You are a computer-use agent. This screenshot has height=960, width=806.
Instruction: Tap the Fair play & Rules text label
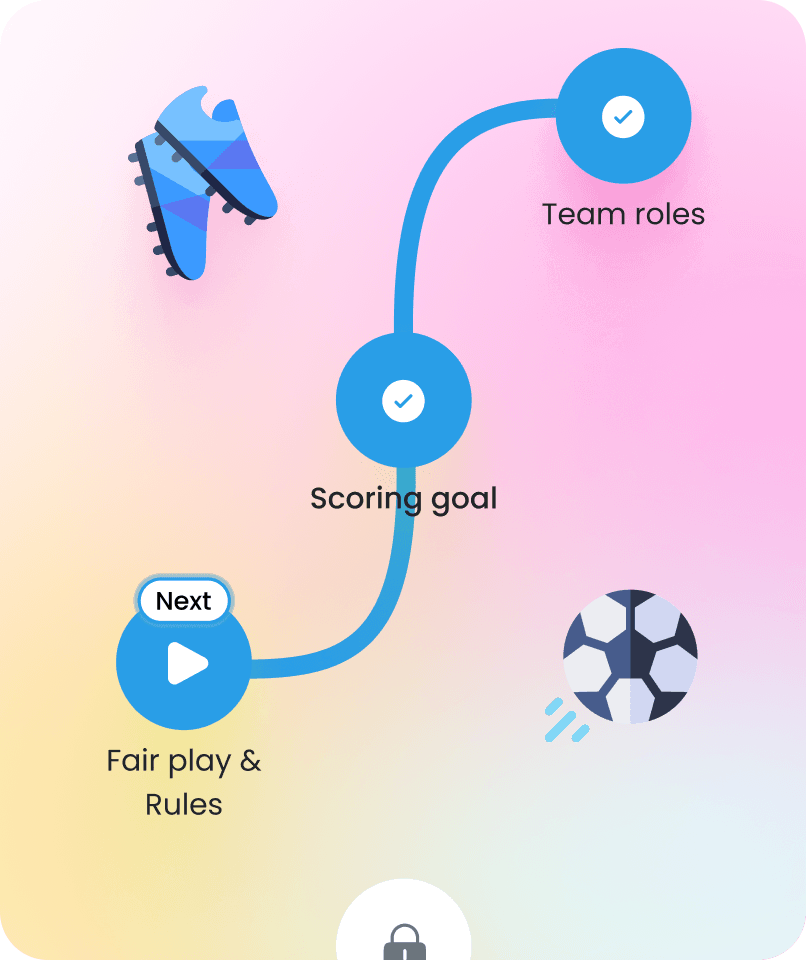tap(184, 782)
